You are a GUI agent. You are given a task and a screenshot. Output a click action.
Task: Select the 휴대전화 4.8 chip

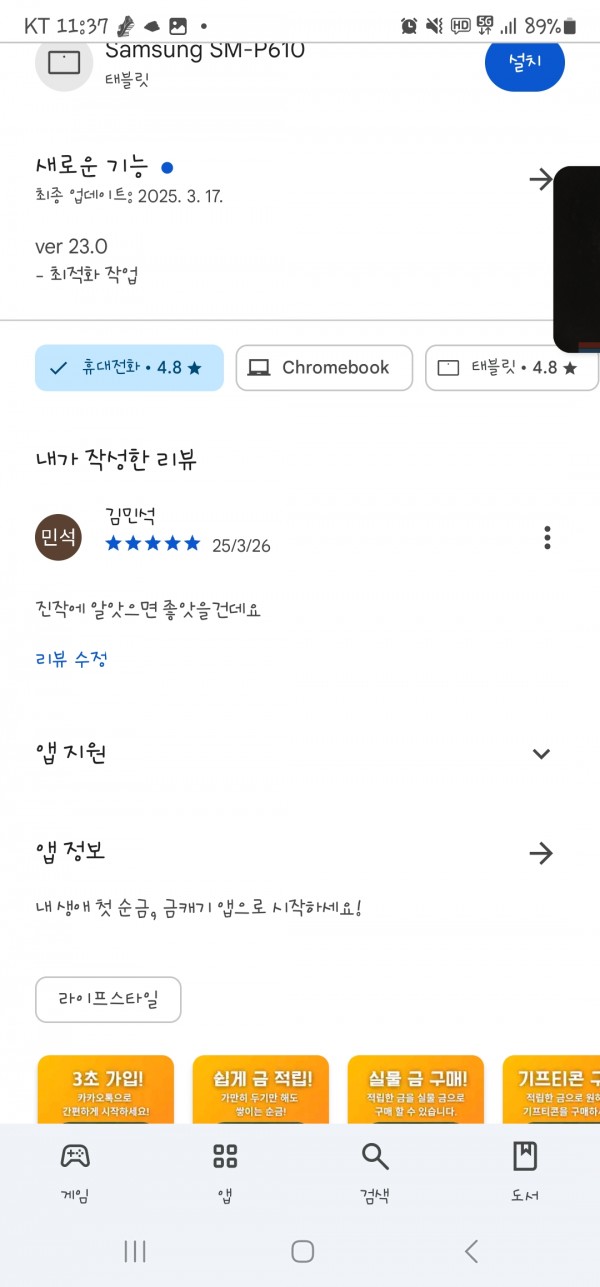pos(129,368)
